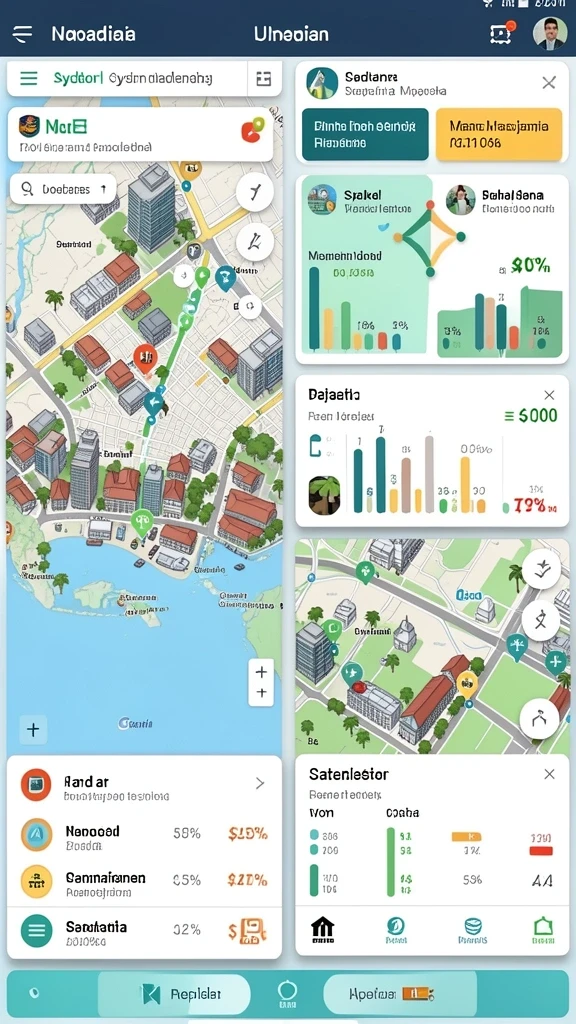Open the profile avatar
This screenshot has width=576, height=1024.
[549, 33]
